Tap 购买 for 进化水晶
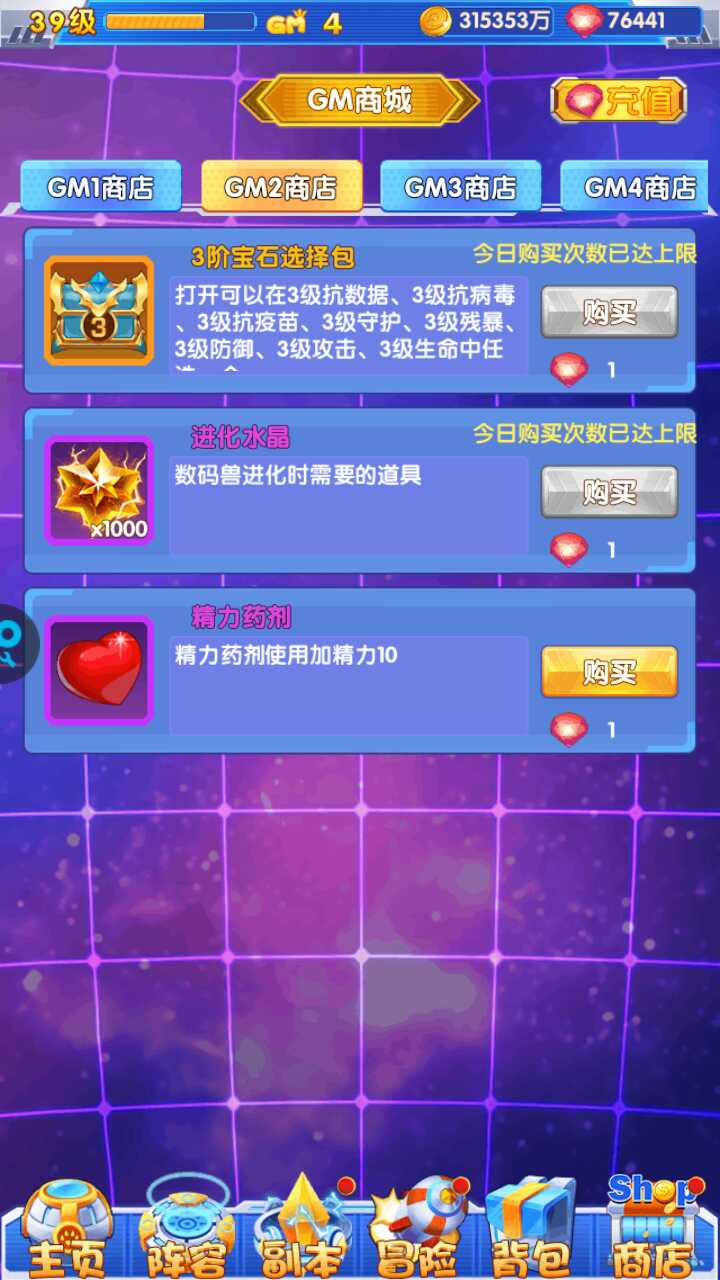 609,492
